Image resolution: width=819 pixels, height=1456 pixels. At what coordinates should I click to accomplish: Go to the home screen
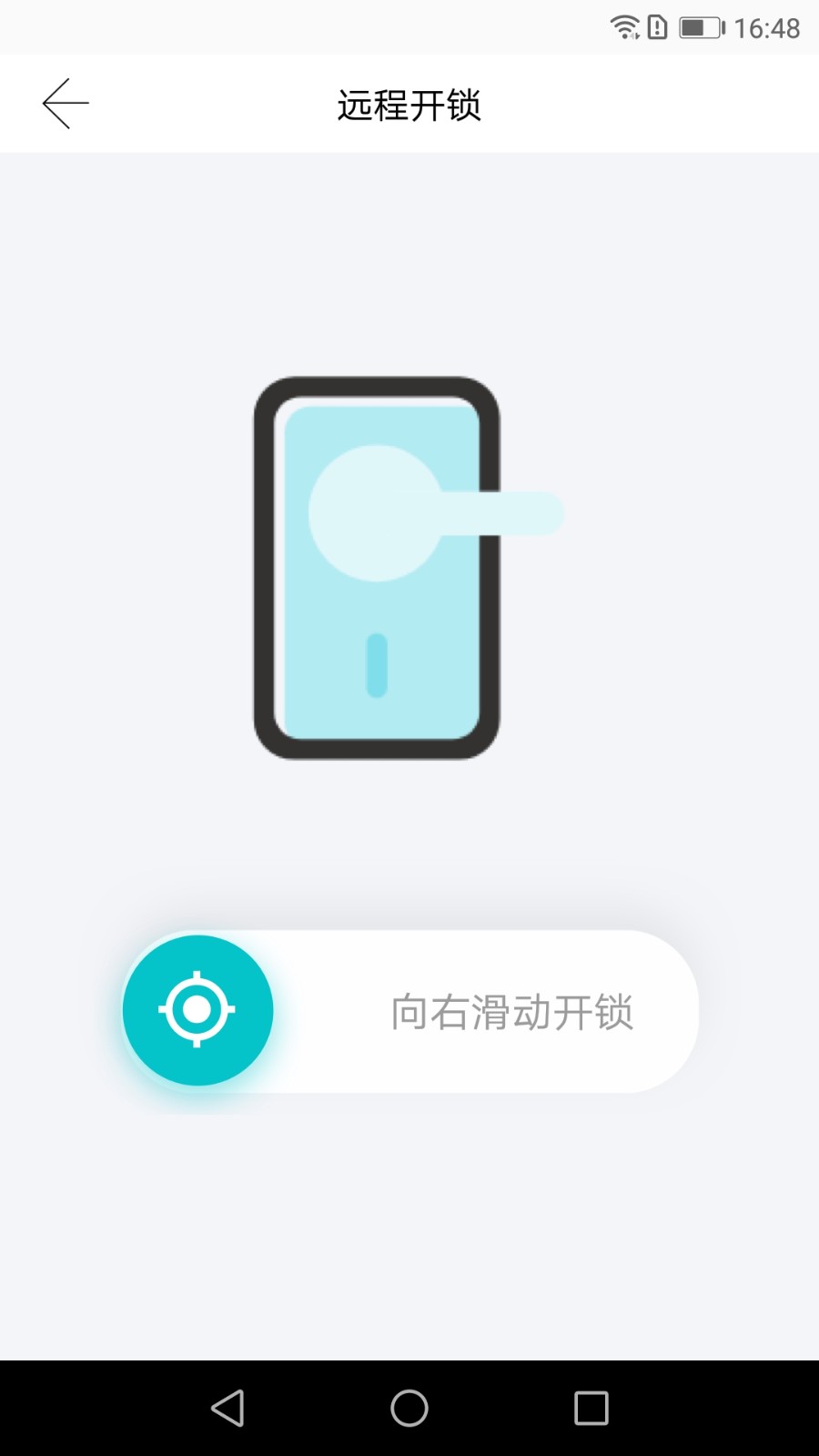409,1408
